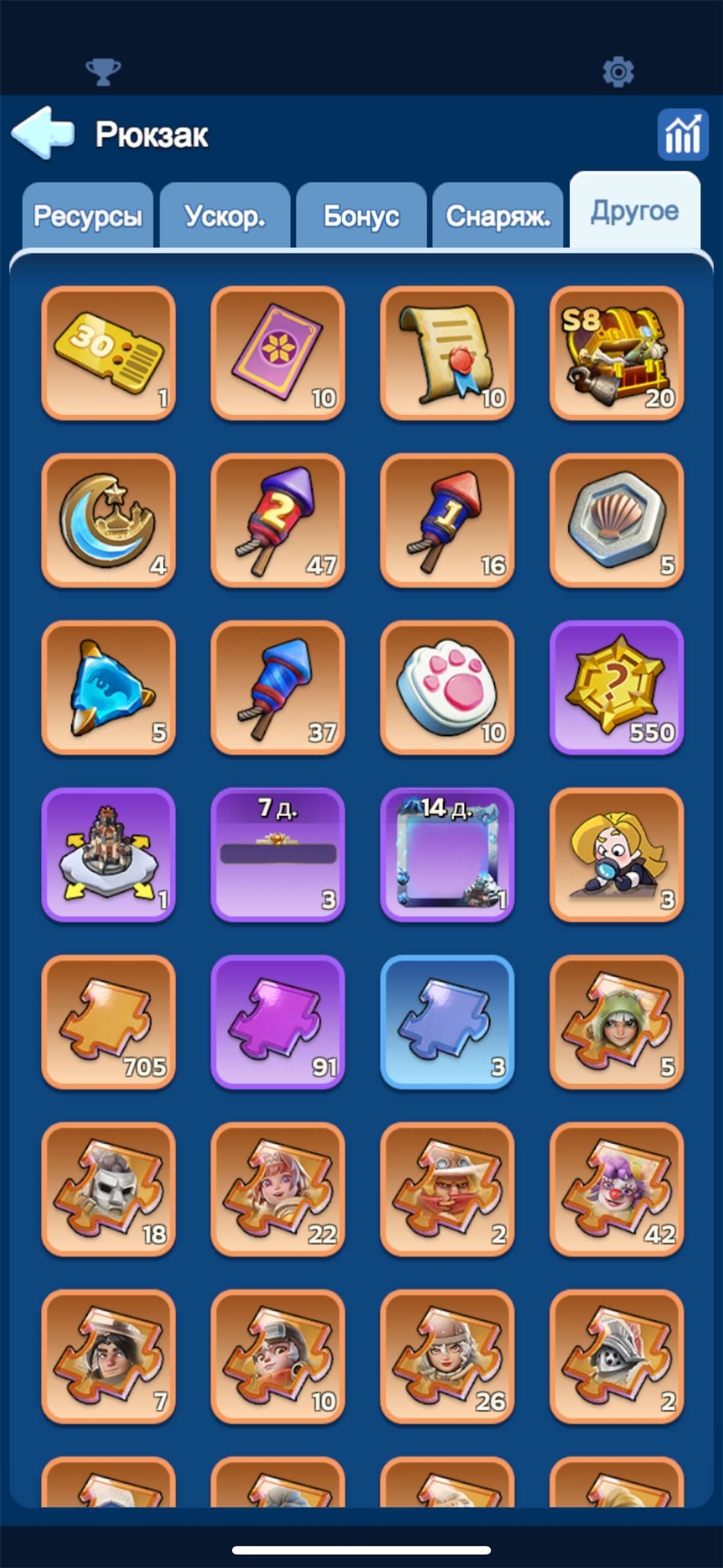Select the crescent moon item
Screen dimensions: 723x1568
tap(108, 520)
